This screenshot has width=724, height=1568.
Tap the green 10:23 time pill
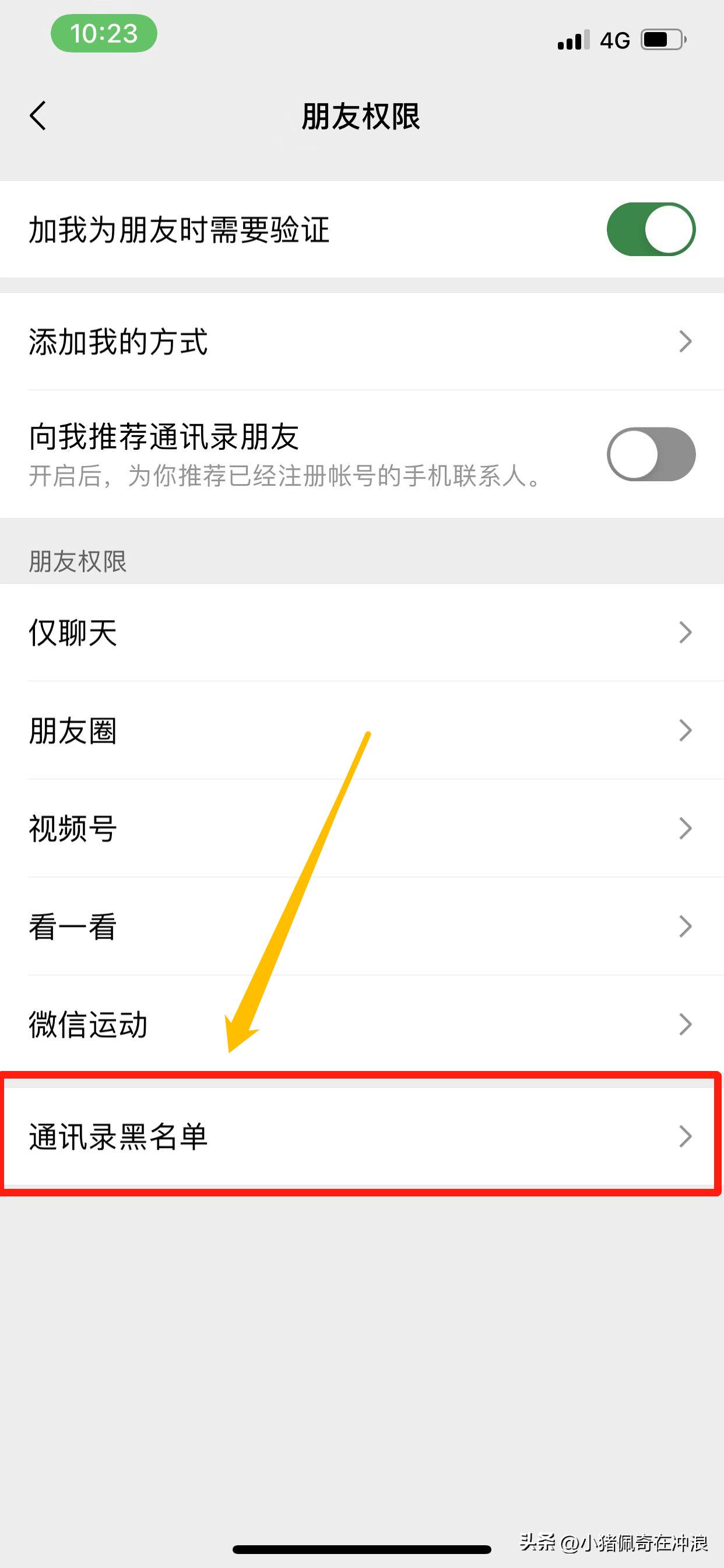click(103, 33)
